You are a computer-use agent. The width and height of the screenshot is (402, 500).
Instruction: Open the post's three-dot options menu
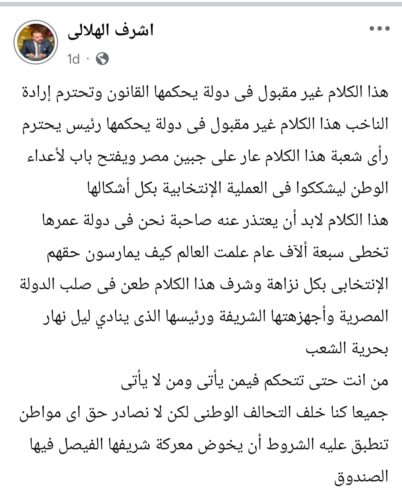click(379, 29)
